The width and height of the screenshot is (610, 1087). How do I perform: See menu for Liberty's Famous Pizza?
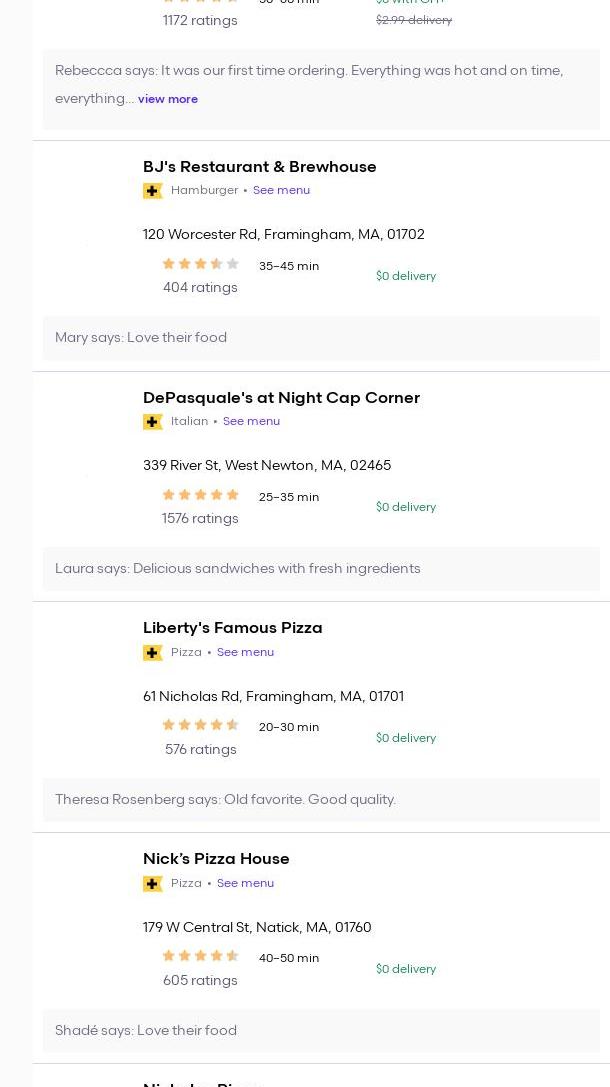click(245, 652)
